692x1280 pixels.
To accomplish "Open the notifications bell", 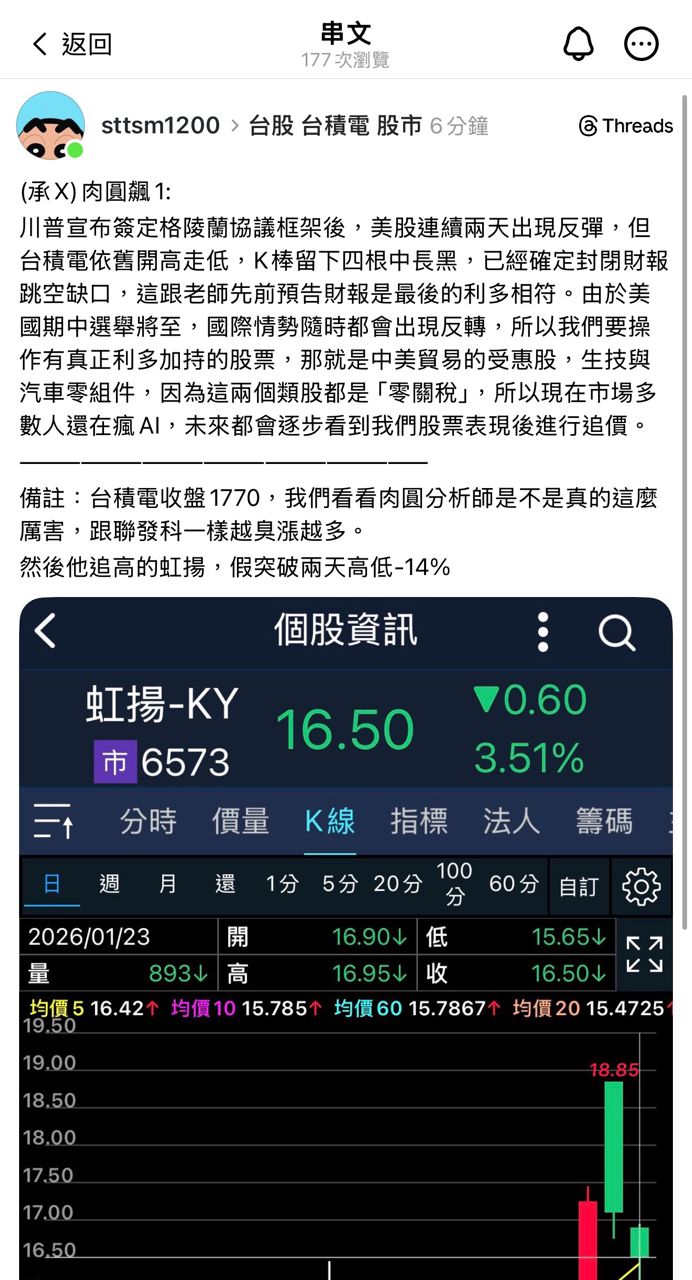I will (579, 44).
